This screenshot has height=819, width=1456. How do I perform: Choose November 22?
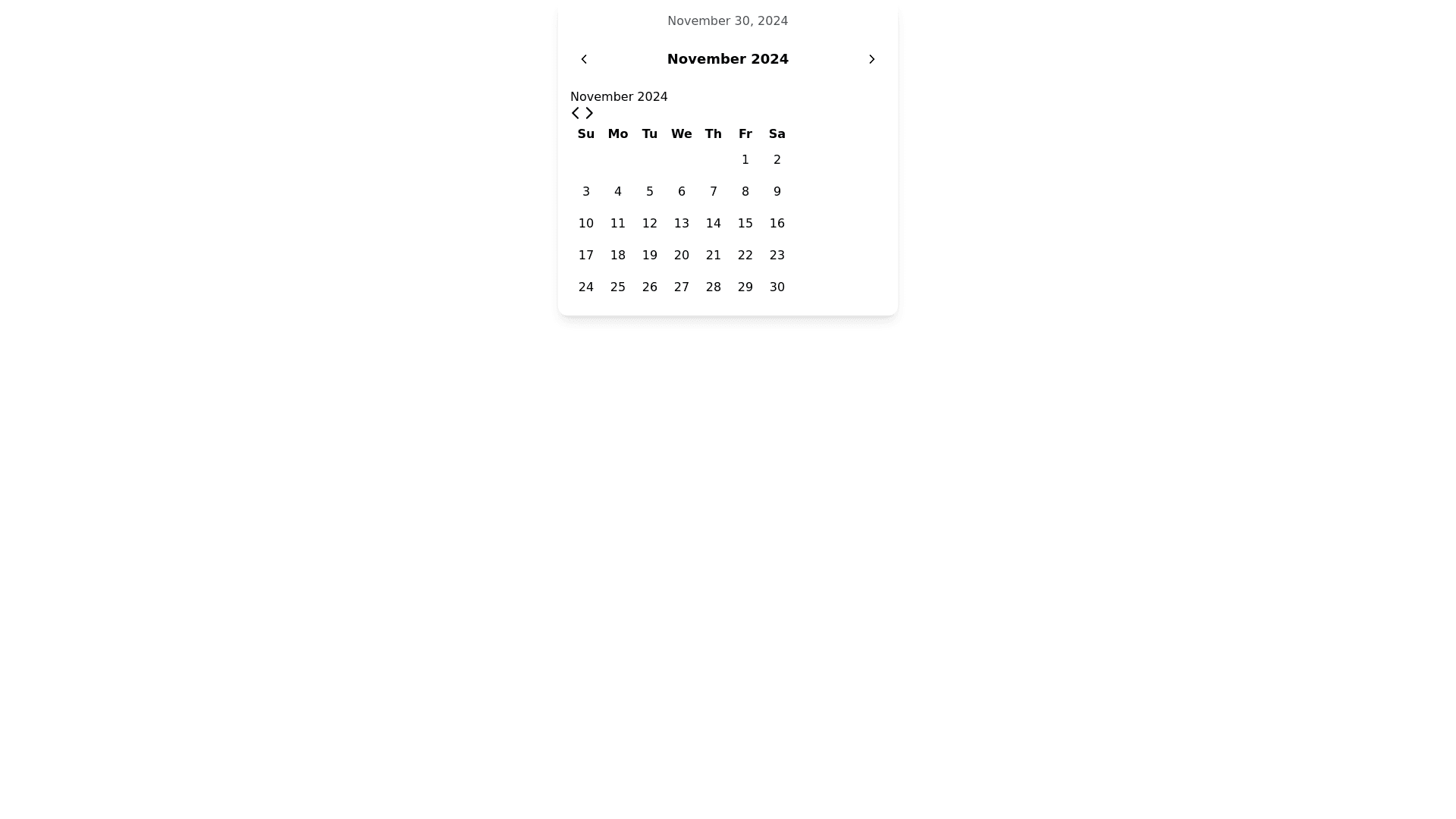coord(745,256)
